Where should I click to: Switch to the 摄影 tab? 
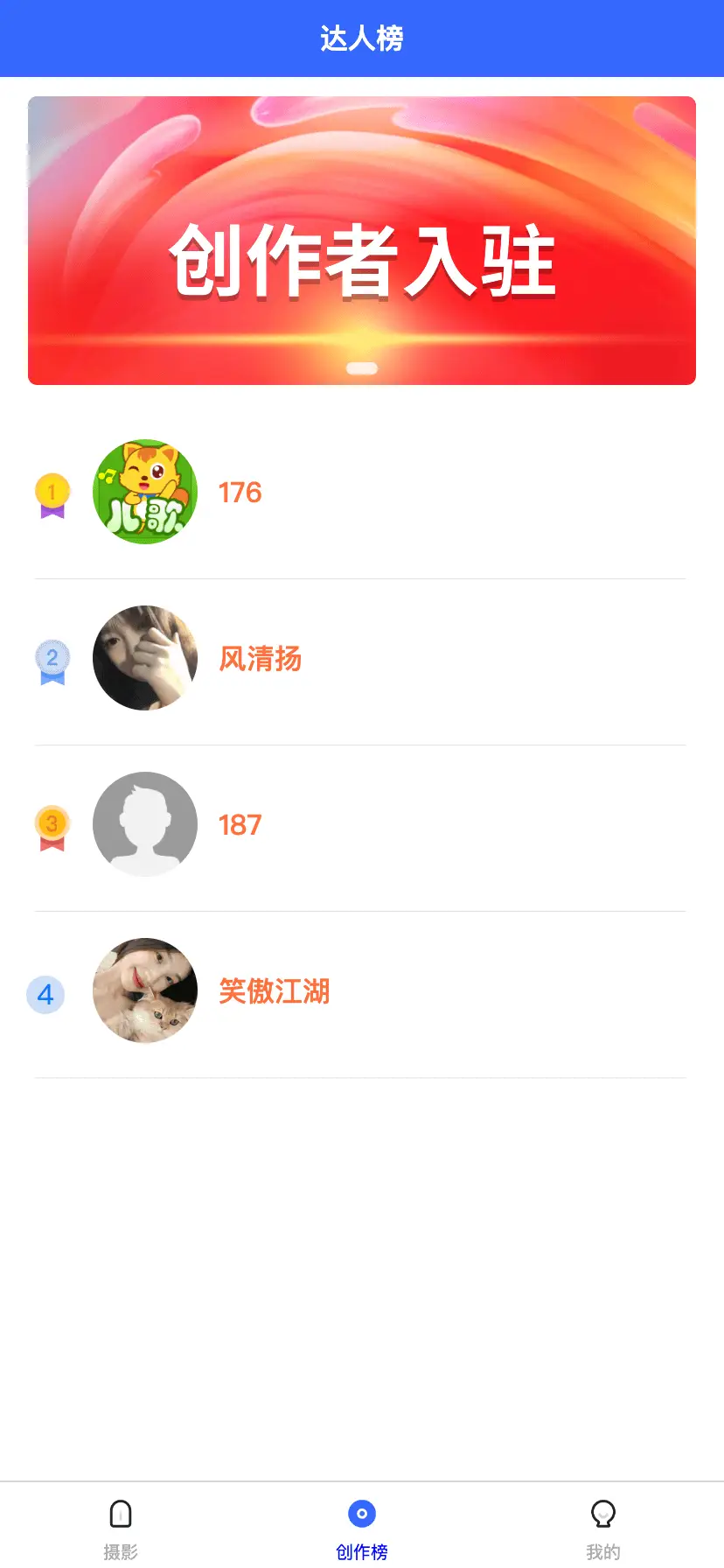click(x=121, y=1527)
